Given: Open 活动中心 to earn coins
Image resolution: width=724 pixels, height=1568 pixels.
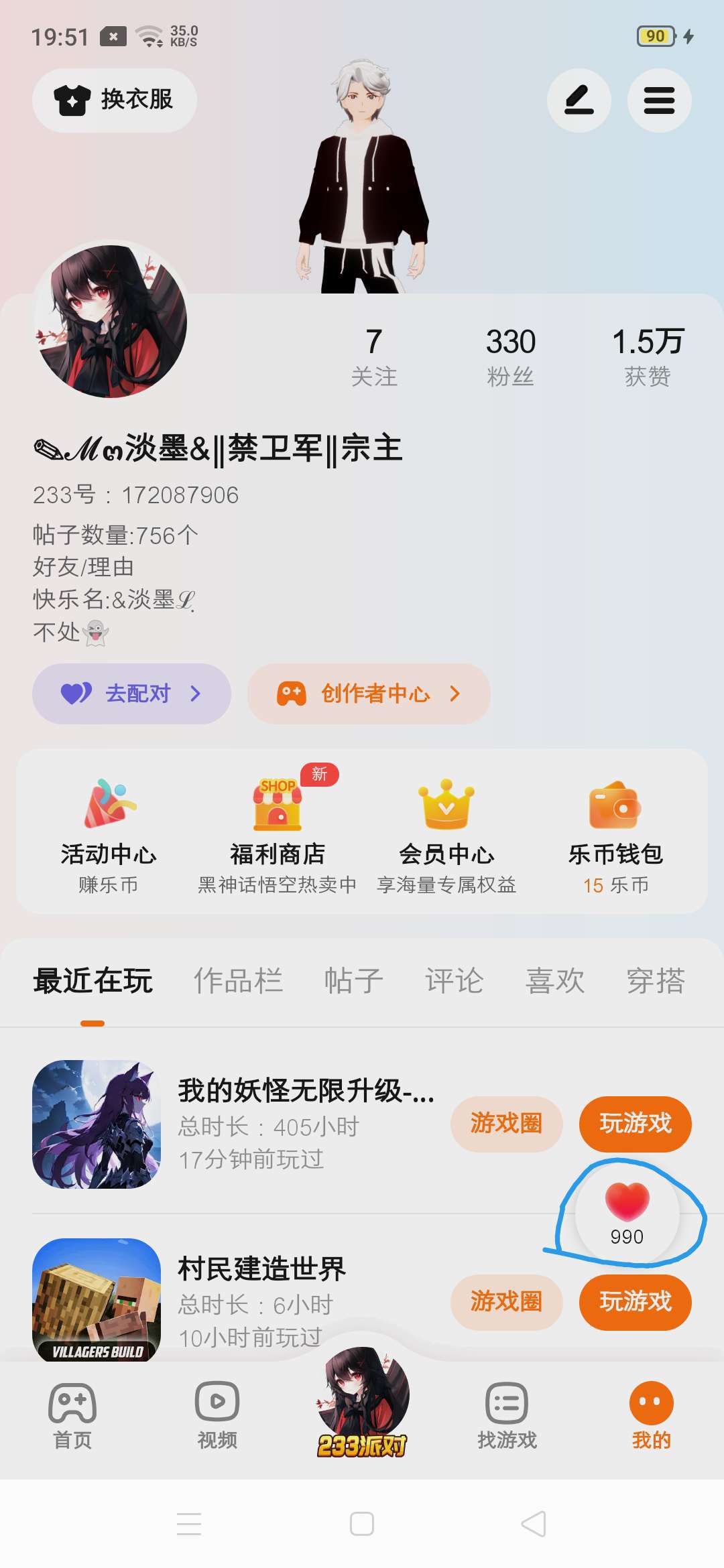Looking at the screenshot, I should point(109,834).
